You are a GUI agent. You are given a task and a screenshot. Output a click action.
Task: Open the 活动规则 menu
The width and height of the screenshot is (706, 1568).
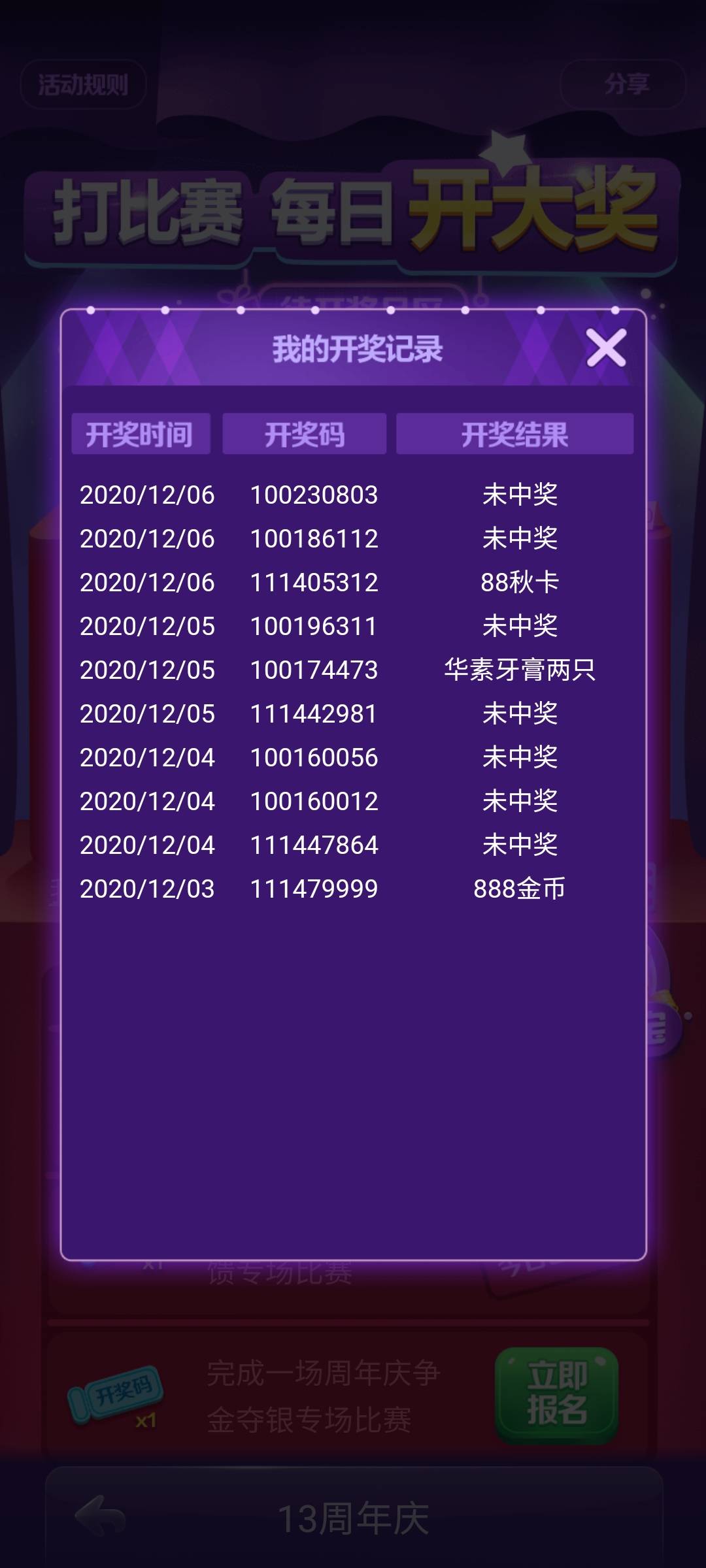click(83, 85)
